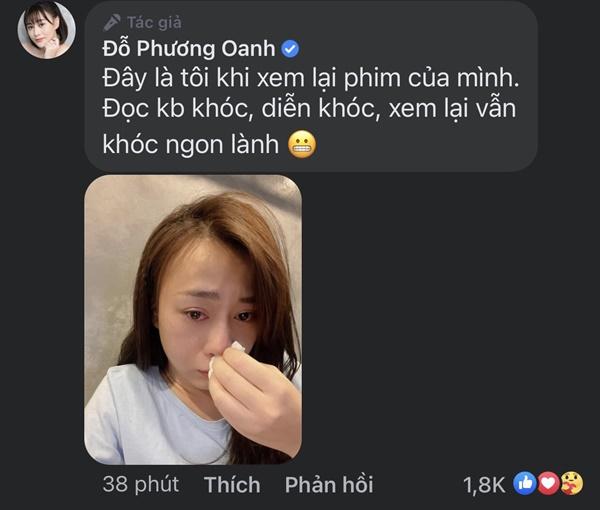Reply using Phản hồi
The image size is (600, 510).
[328, 484]
